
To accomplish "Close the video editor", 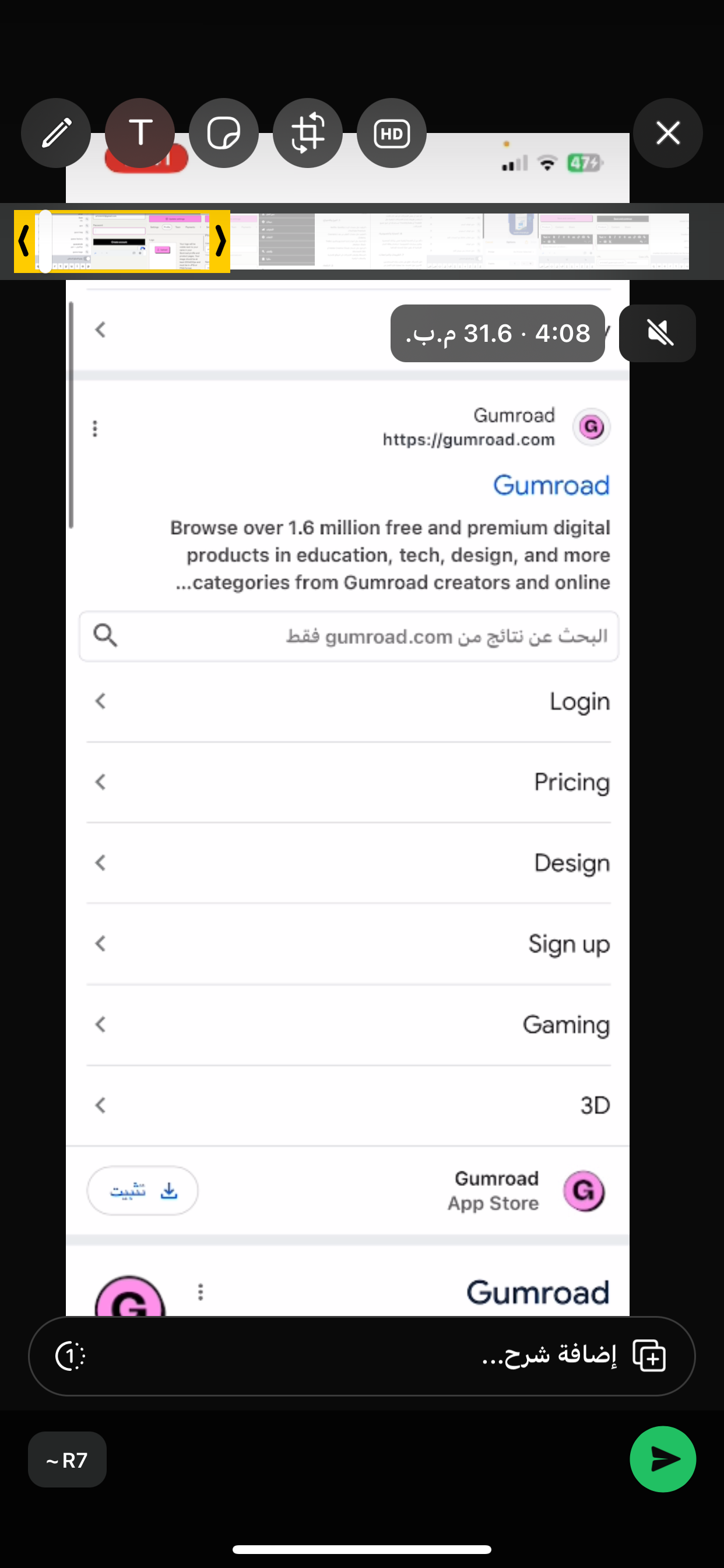I will click(668, 132).
